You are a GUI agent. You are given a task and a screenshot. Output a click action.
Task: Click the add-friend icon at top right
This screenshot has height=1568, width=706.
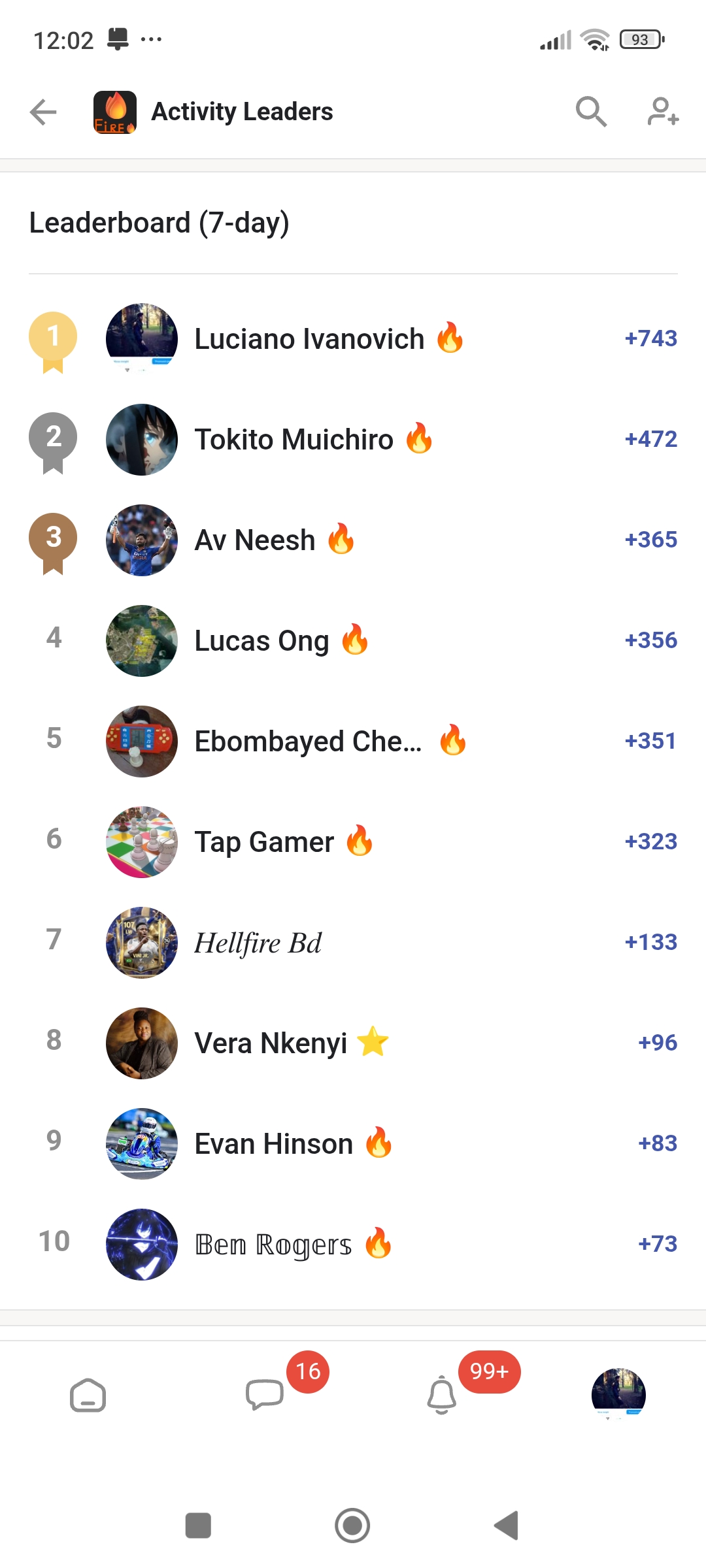(663, 112)
